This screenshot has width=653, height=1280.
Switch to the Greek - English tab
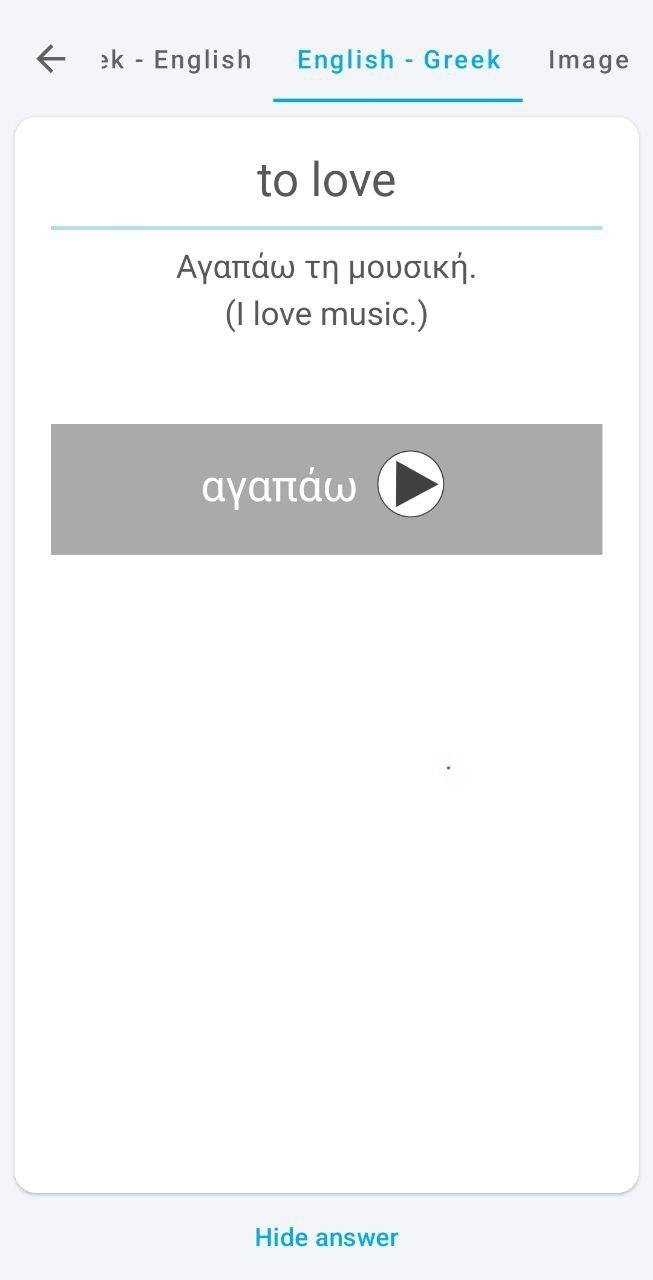[178, 60]
